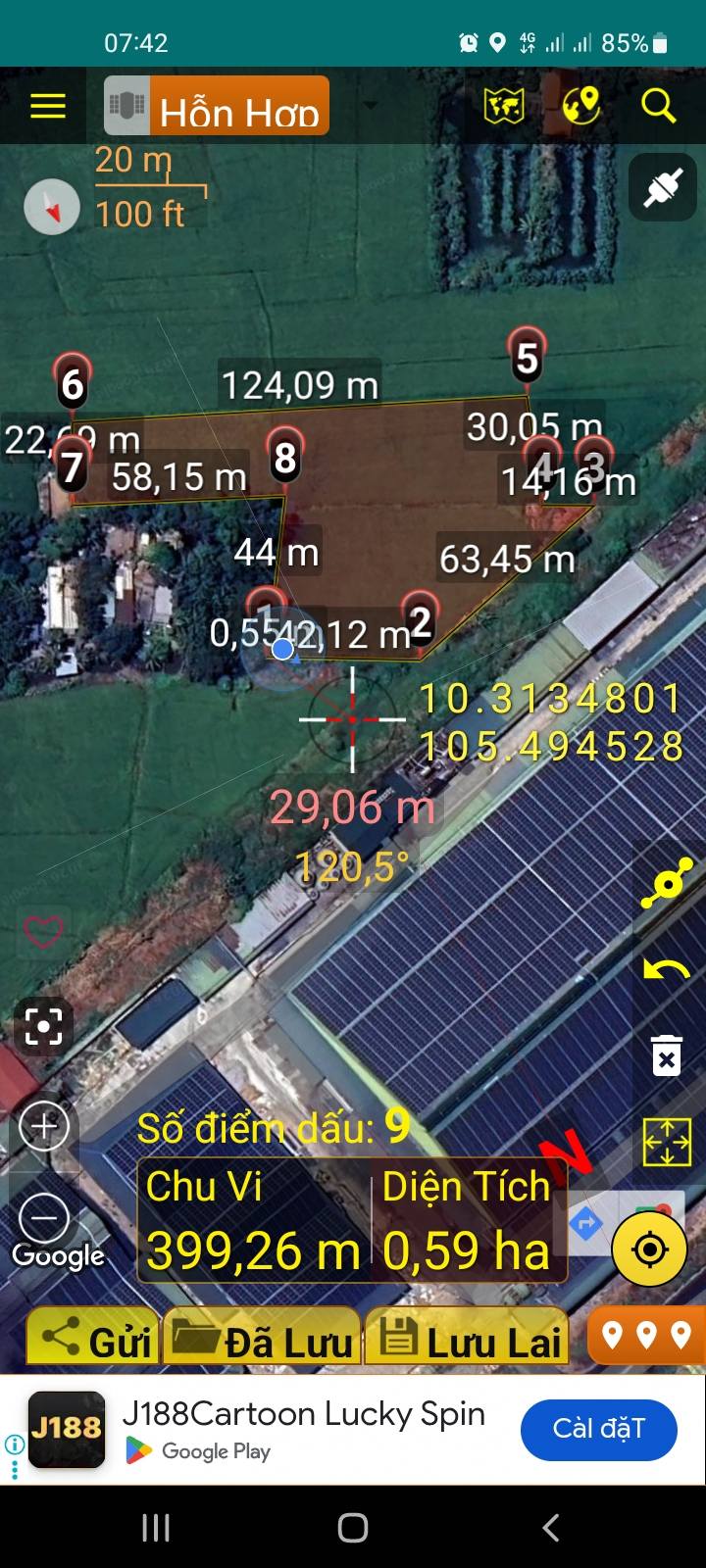Center the map on my location
The width and height of the screenshot is (706, 1568).
649,1249
